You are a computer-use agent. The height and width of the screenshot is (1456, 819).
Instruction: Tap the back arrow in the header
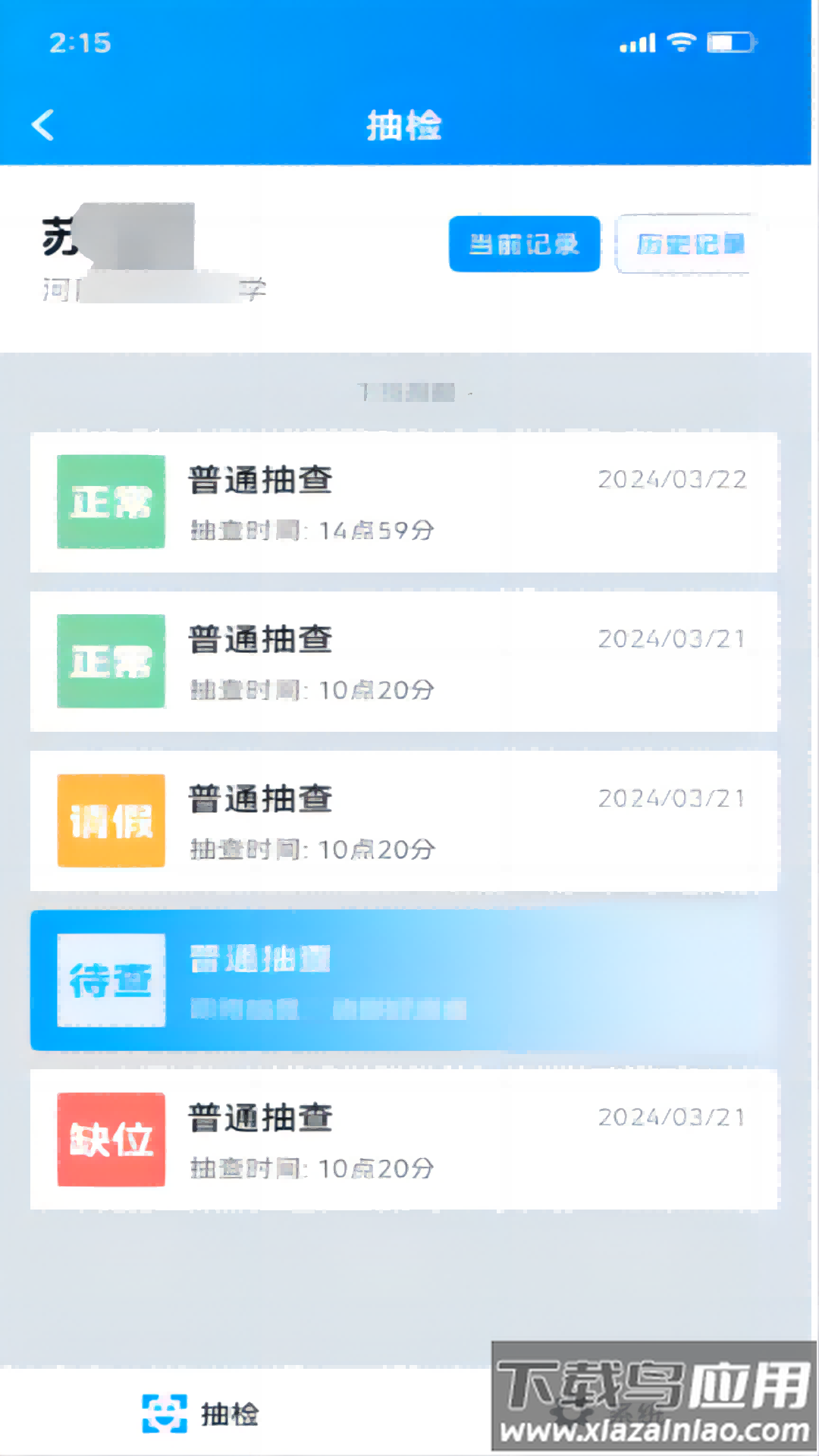pos(42,125)
